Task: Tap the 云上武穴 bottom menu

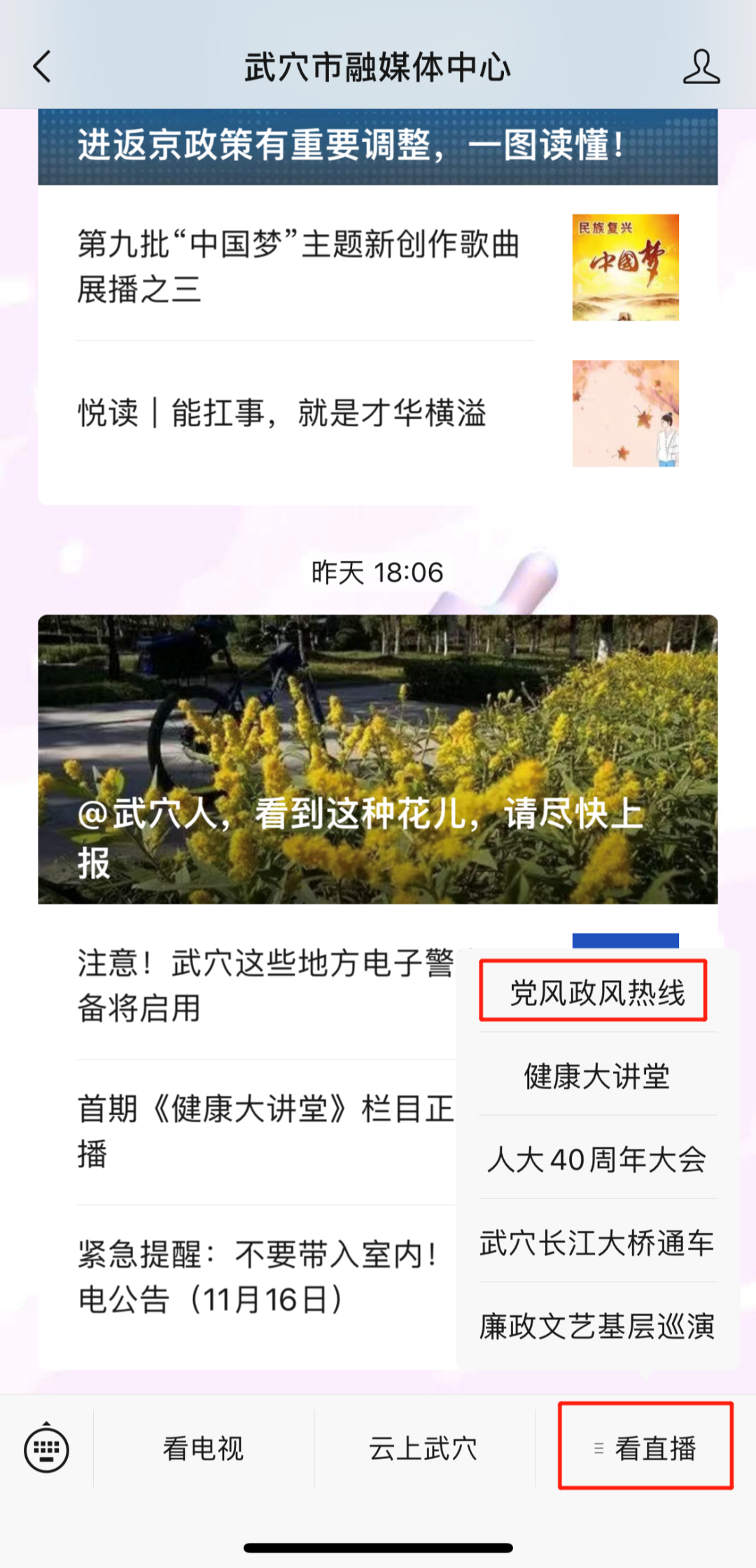Action: 423,1448
